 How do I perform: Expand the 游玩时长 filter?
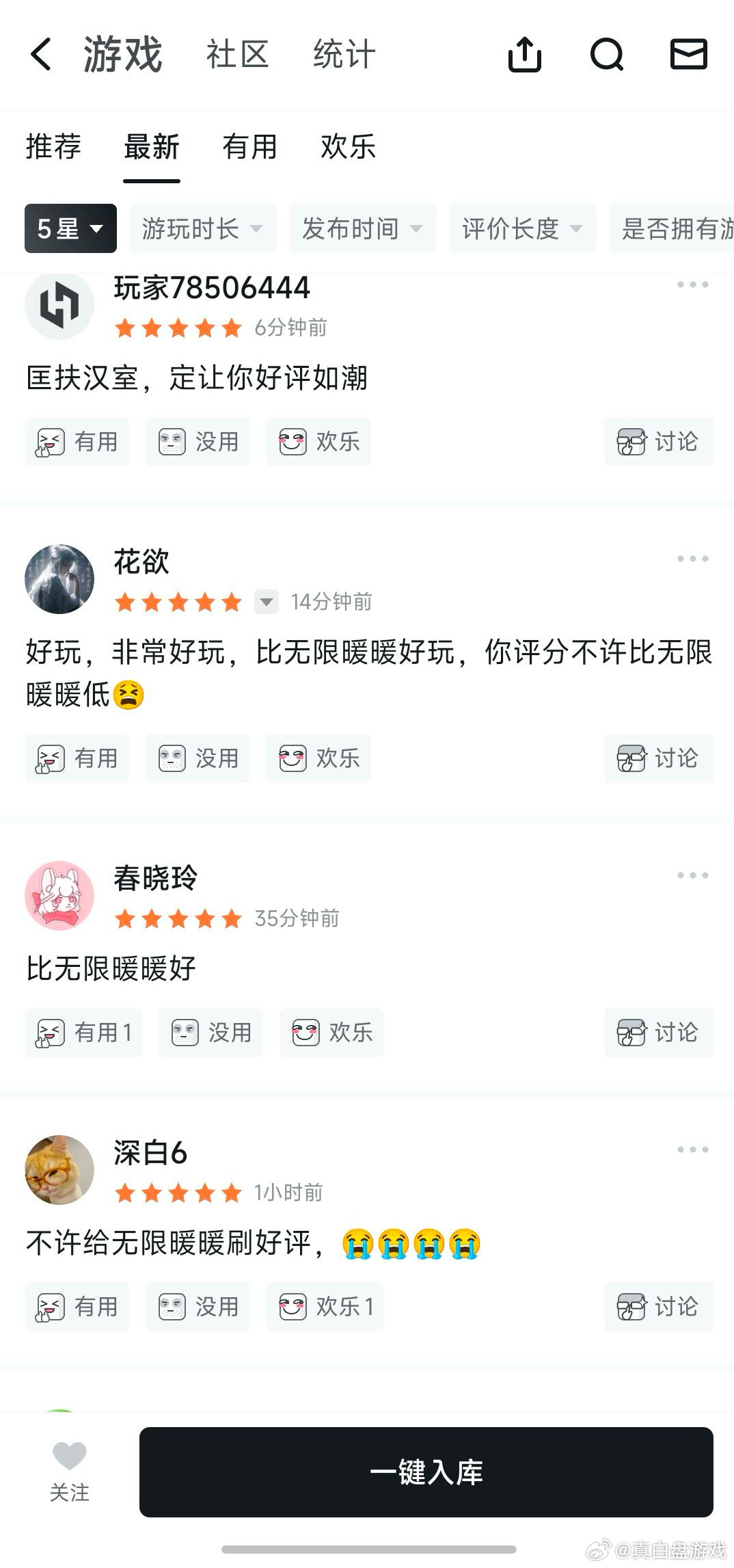point(202,228)
